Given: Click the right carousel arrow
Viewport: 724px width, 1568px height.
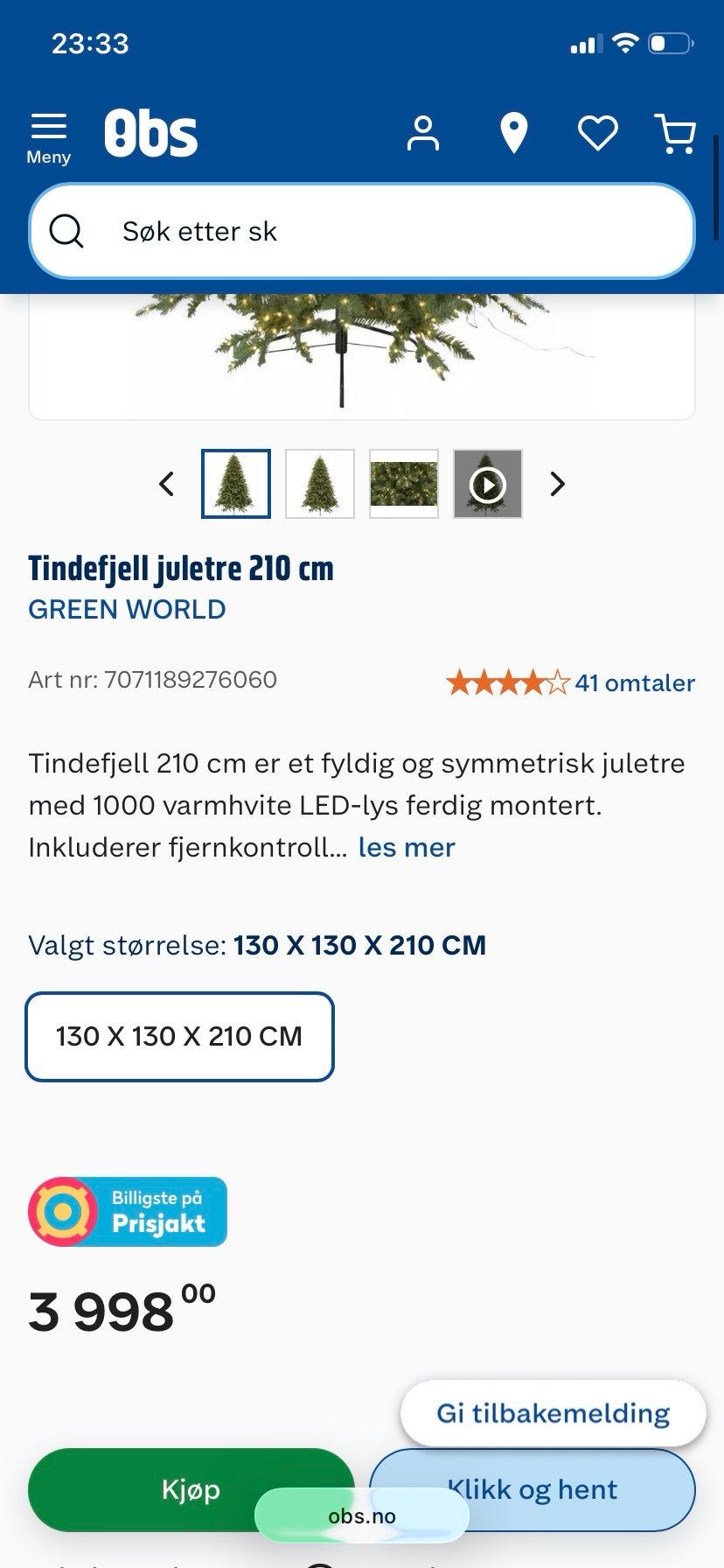Looking at the screenshot, I should [x=557, y=484].
